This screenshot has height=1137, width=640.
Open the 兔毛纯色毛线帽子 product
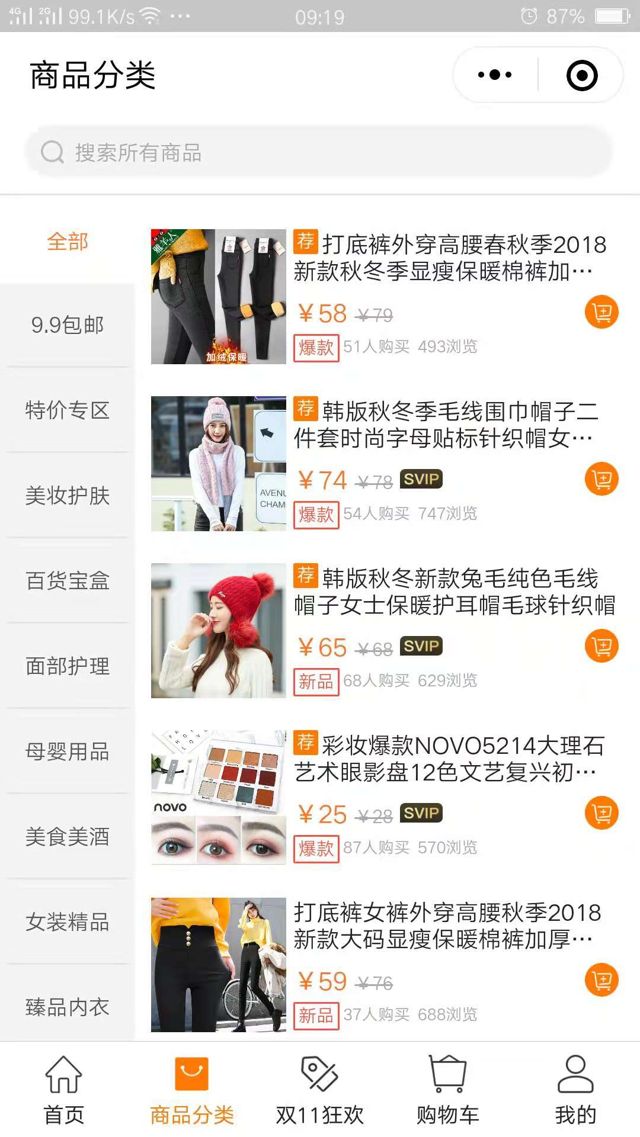pyautogui.click(x=454, y=591)
